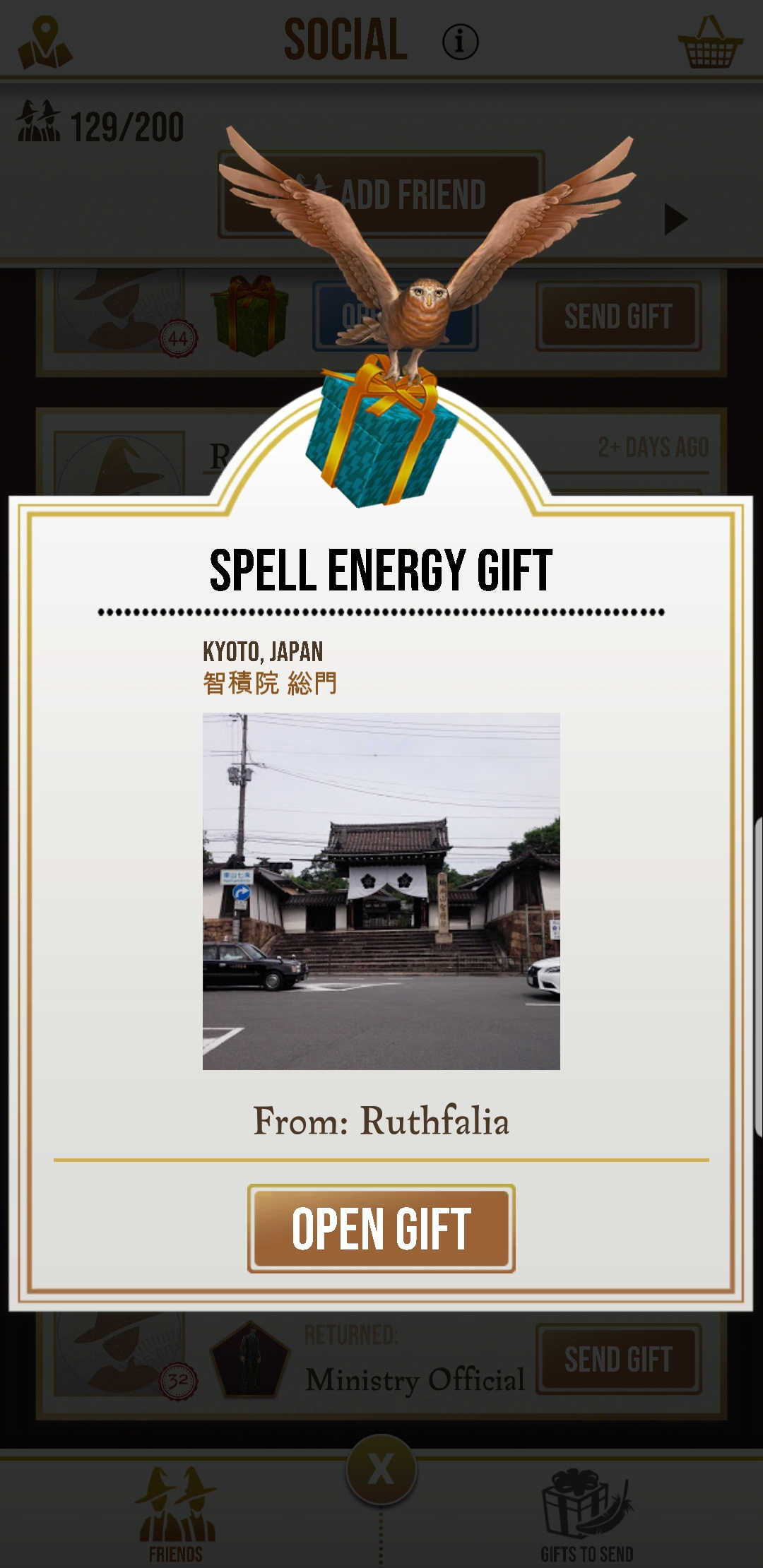The width and height of the screenshot is (763, 1568).
Task: Open the spell energy gift from Ruthfalia
Action: click(x=381, y=1228)
